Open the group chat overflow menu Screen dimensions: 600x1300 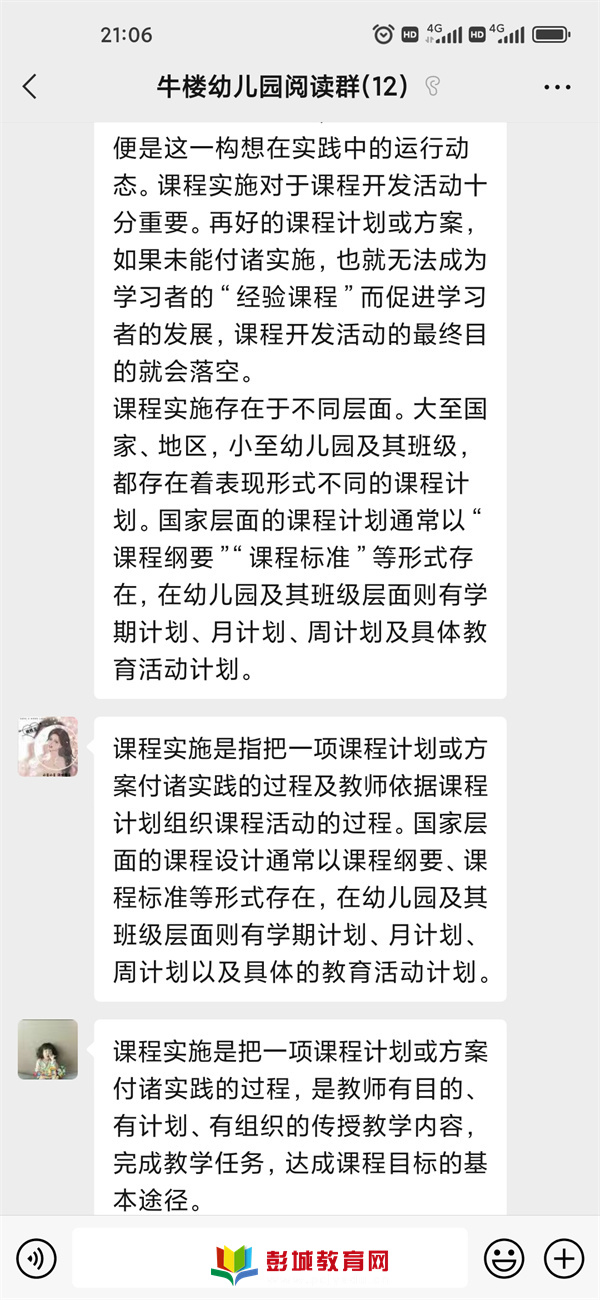557,88
